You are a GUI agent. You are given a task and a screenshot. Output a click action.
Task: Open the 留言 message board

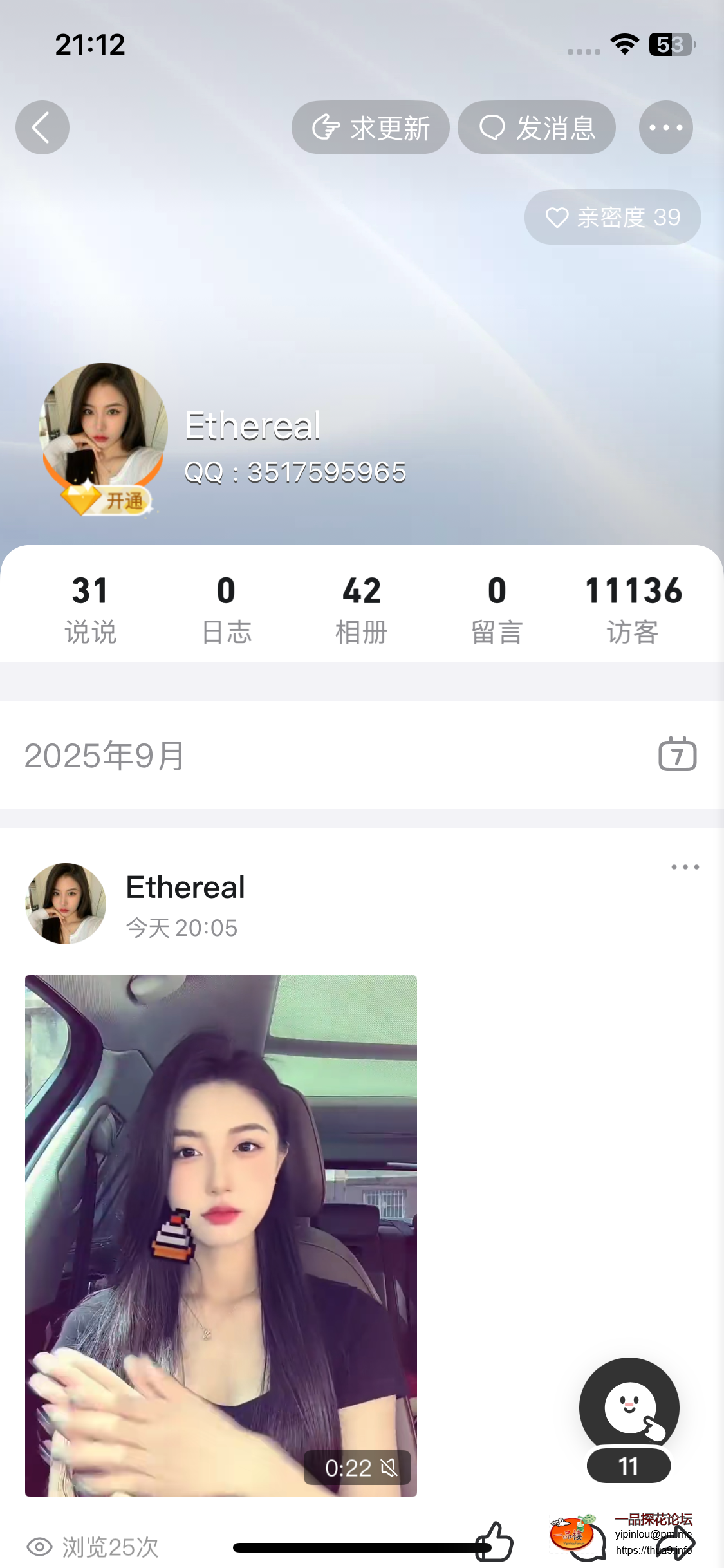coord(497,608)
